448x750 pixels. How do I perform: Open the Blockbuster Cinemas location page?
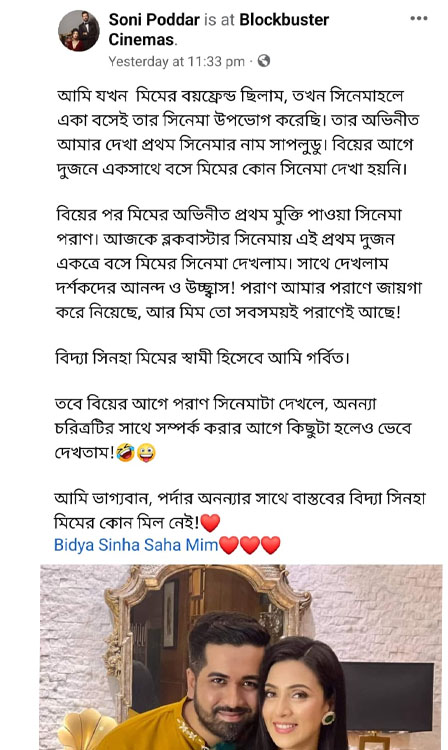(219, 29)
